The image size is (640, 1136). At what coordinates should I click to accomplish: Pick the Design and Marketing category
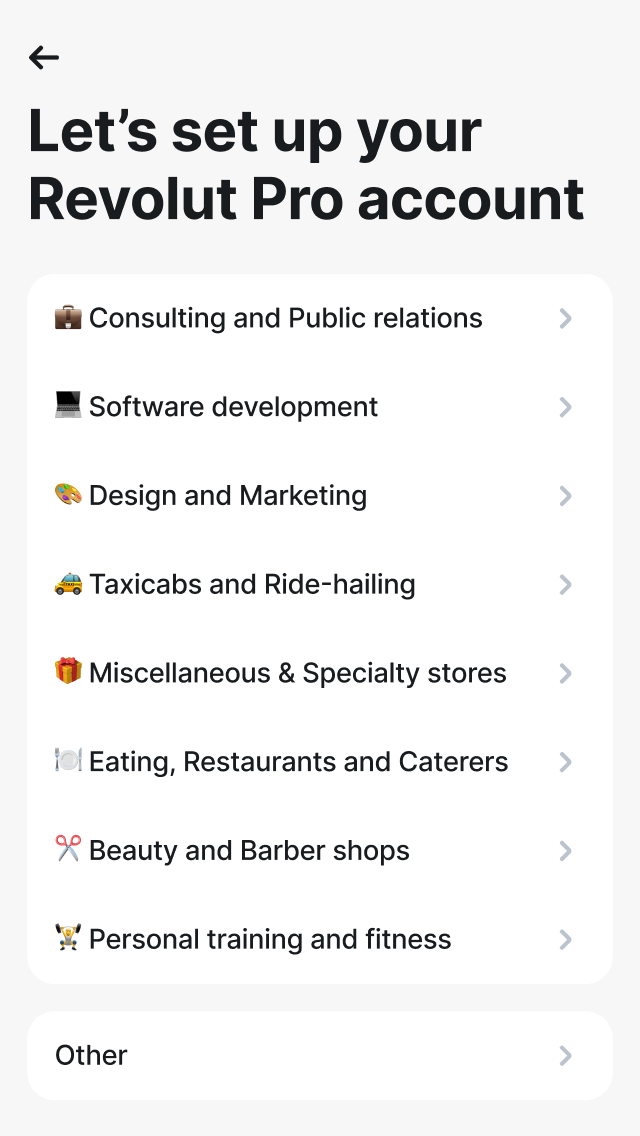tap(228, 496)
